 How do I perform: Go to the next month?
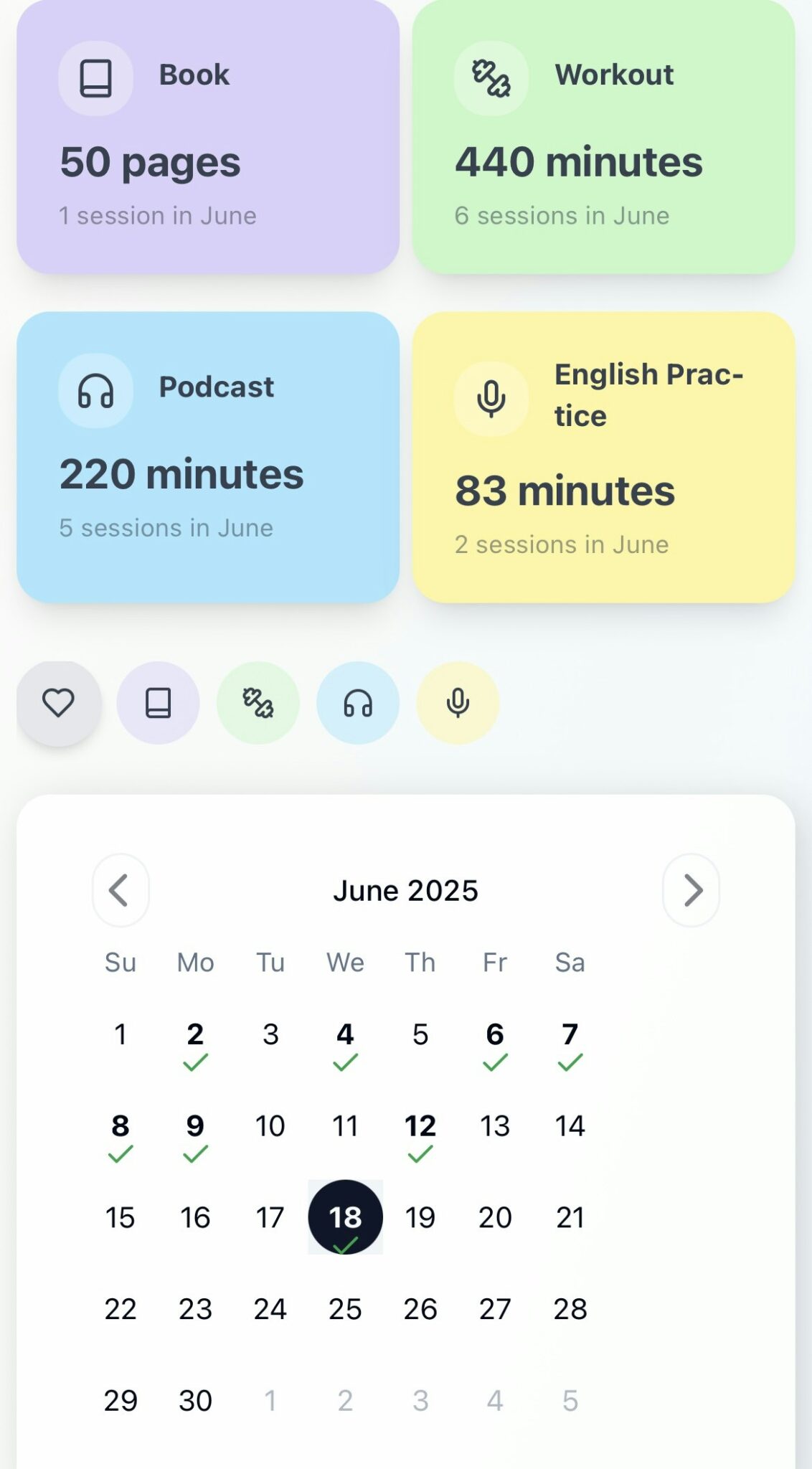(x=691, y=890)
